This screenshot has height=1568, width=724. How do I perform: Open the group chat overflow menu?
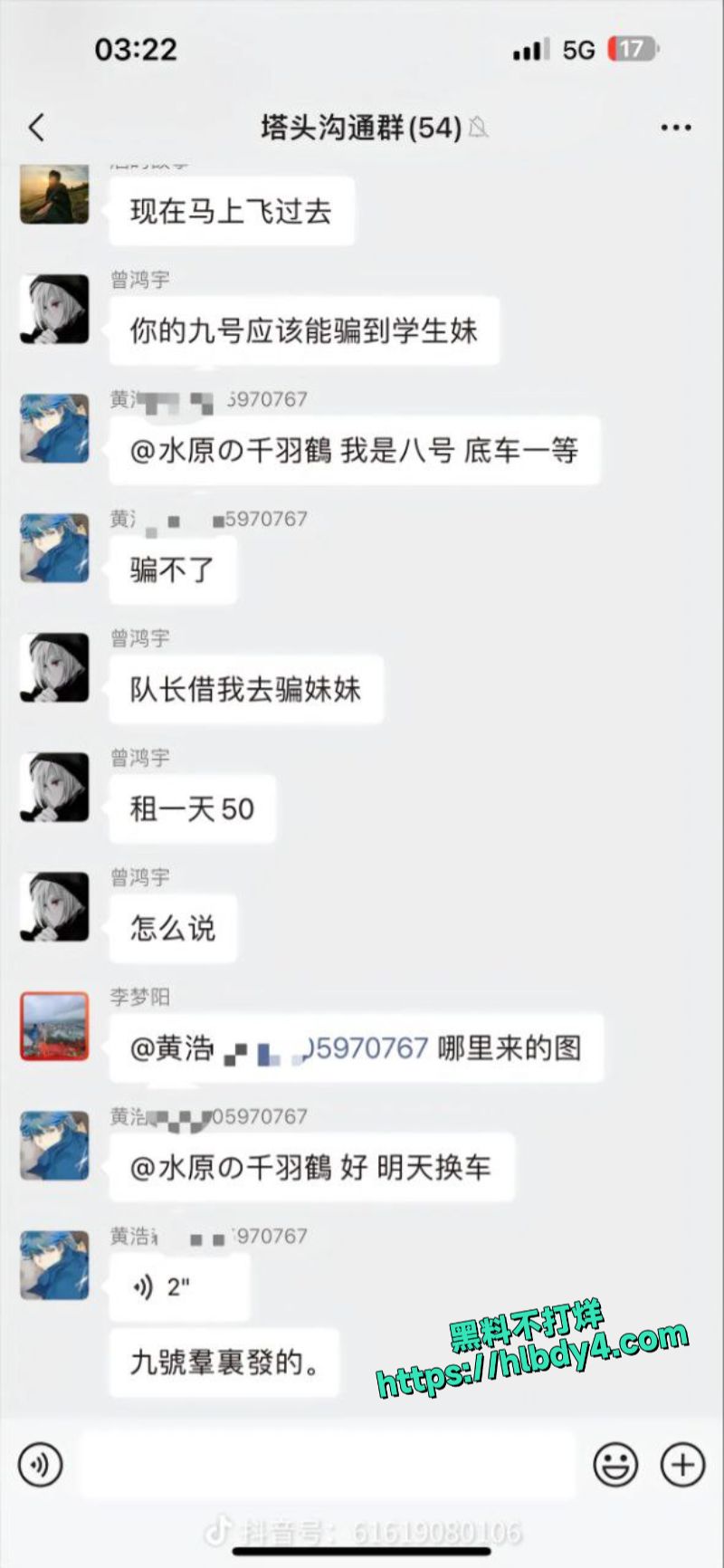[x=675, y=128]
